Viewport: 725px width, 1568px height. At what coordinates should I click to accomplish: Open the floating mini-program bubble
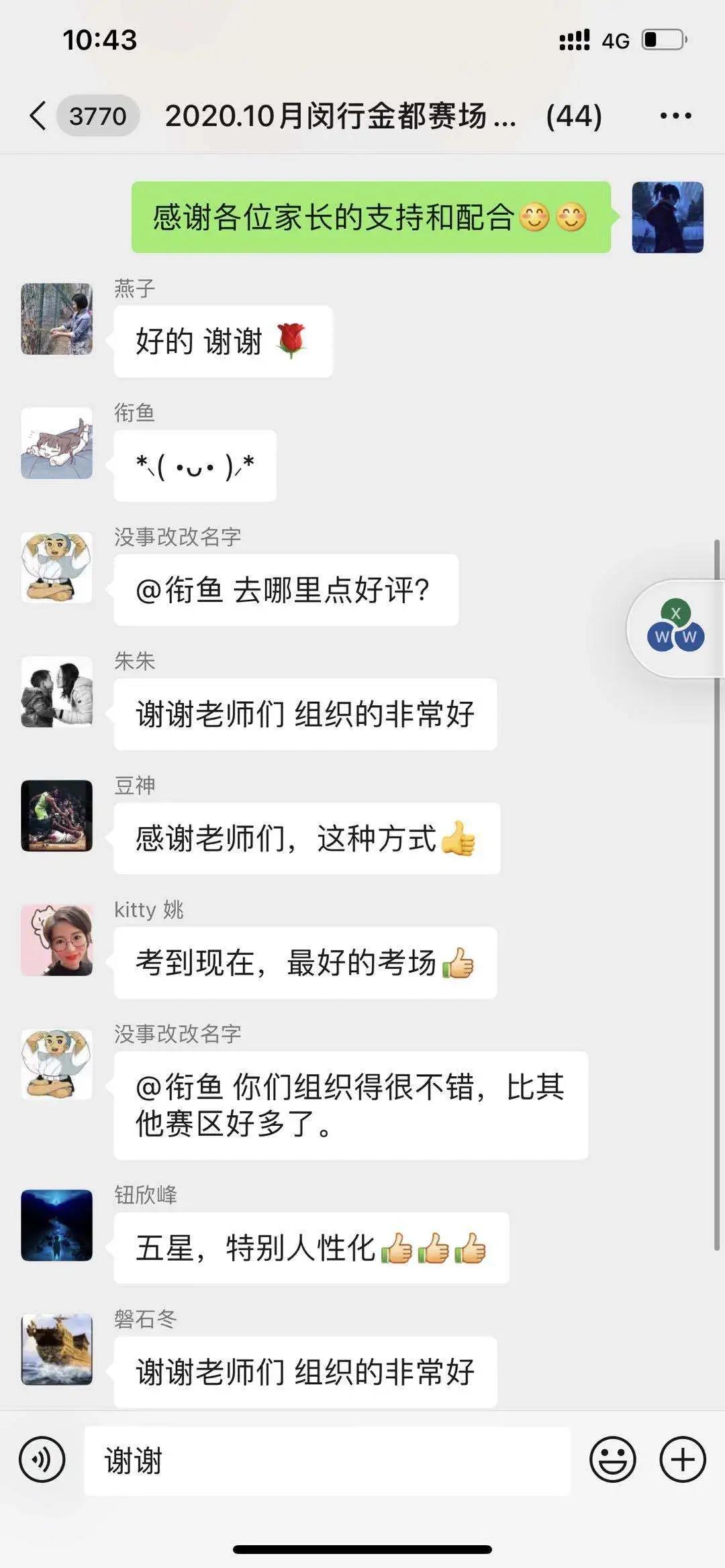[675, 629]
